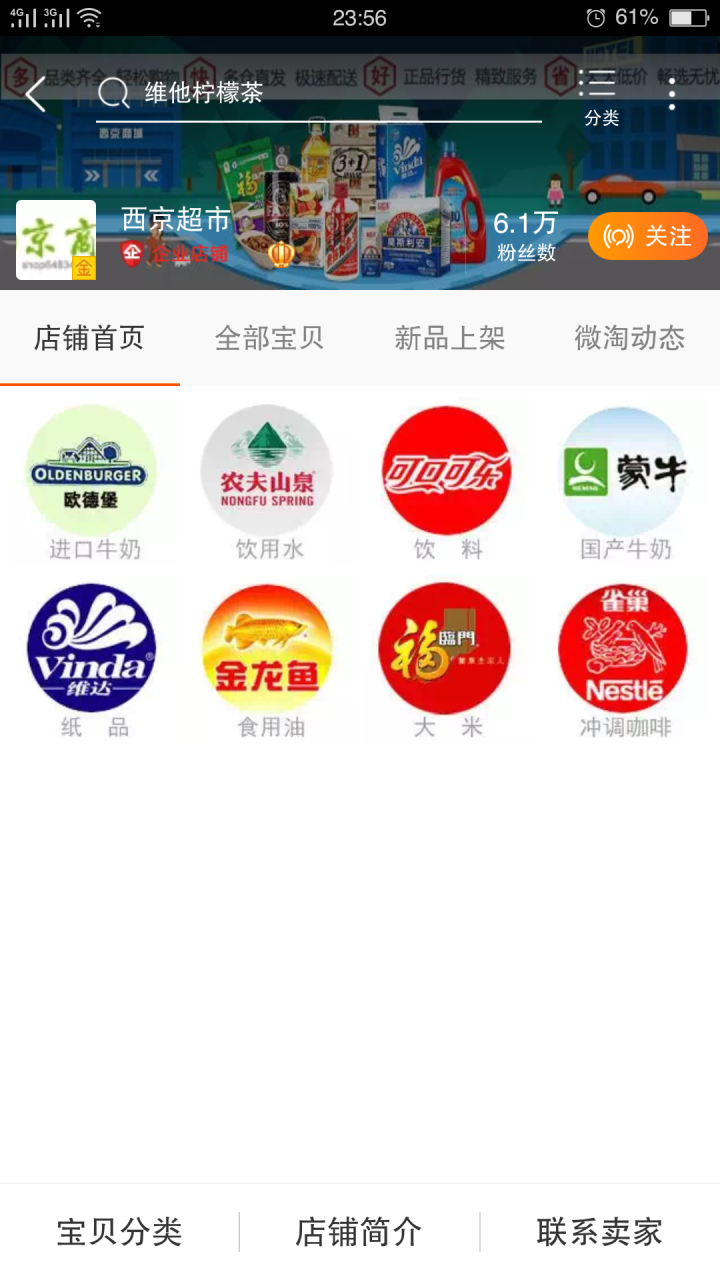Open the three-dot overflow menu
The width and height of the screenshot is (720, 1280).
672,93
